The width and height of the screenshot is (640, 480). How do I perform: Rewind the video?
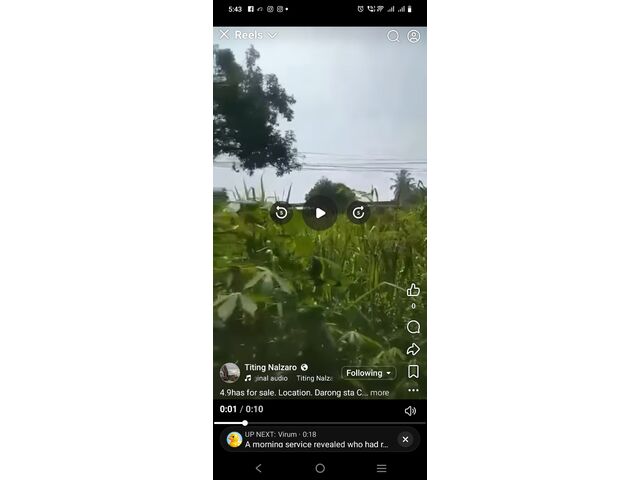pos(281,212)
